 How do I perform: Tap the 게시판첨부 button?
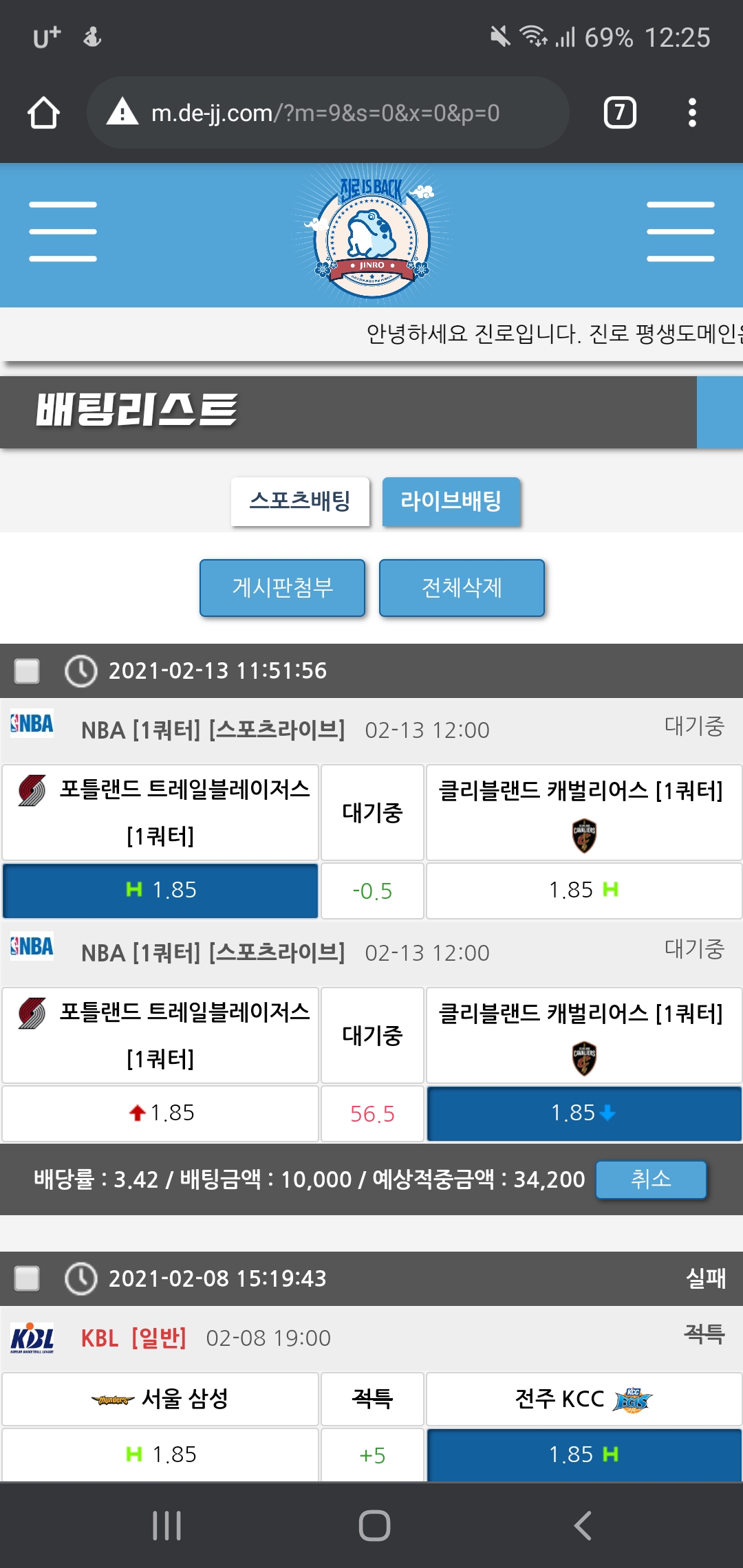pyautogui.click(x=282, y=588)
